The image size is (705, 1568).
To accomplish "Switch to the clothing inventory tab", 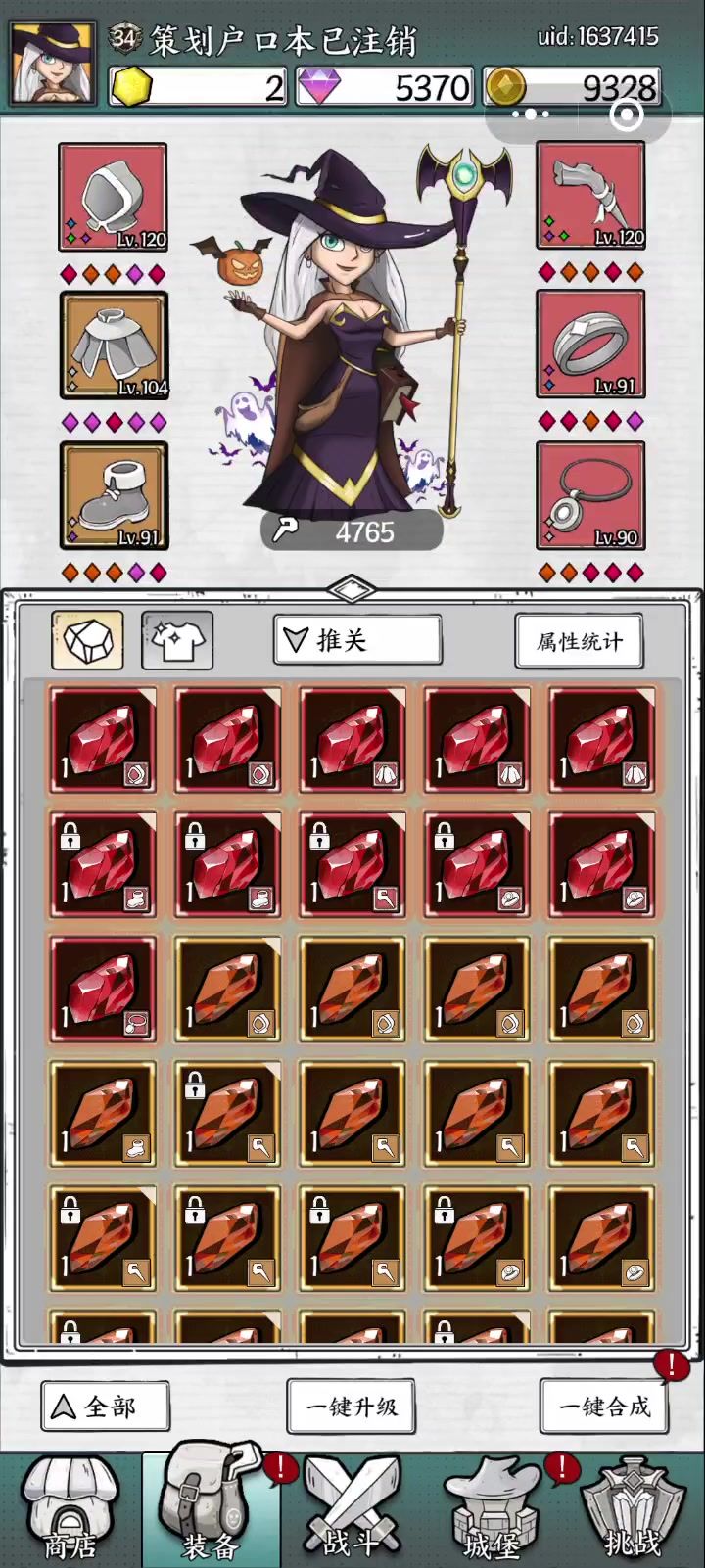I will click(x=177, y=640).
